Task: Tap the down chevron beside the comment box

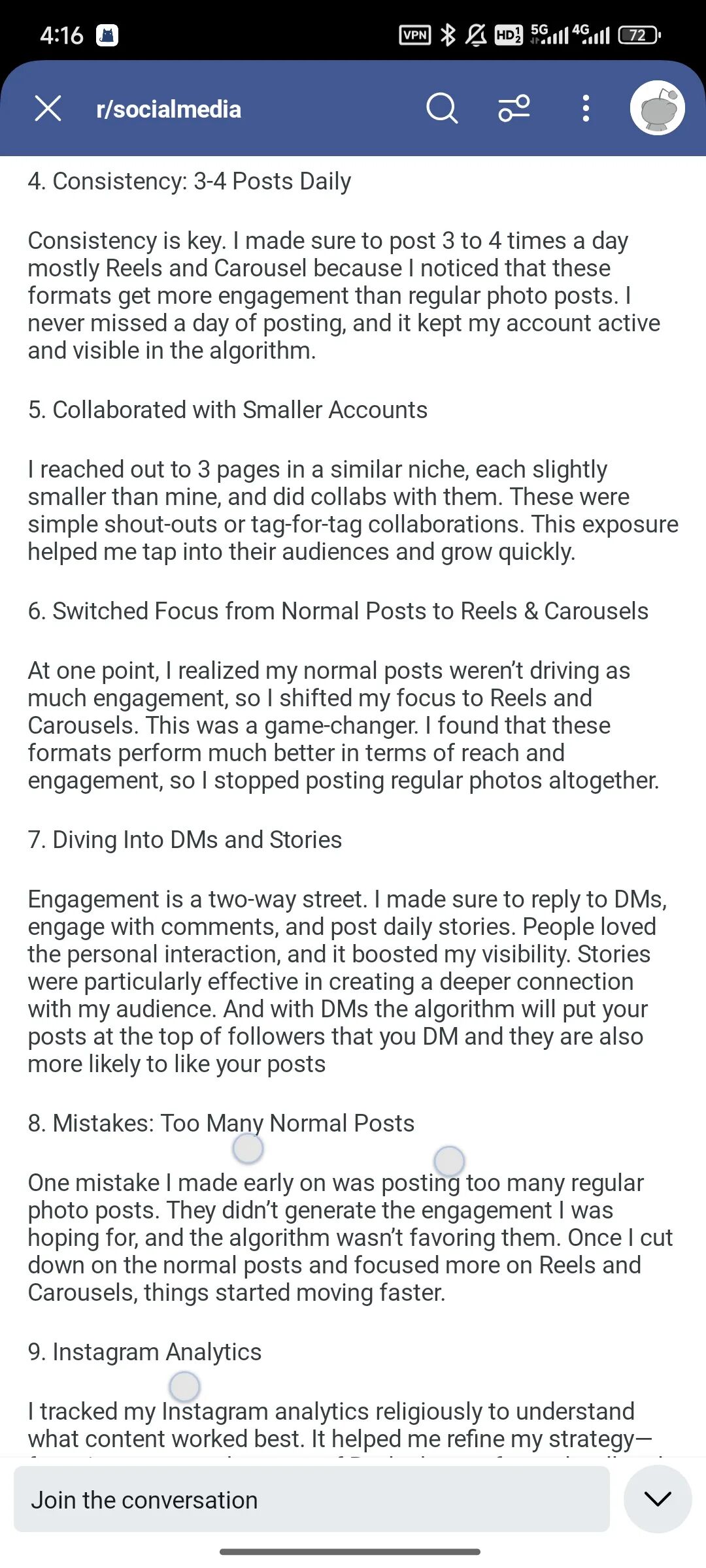Action: click(x=658, y=1499)
